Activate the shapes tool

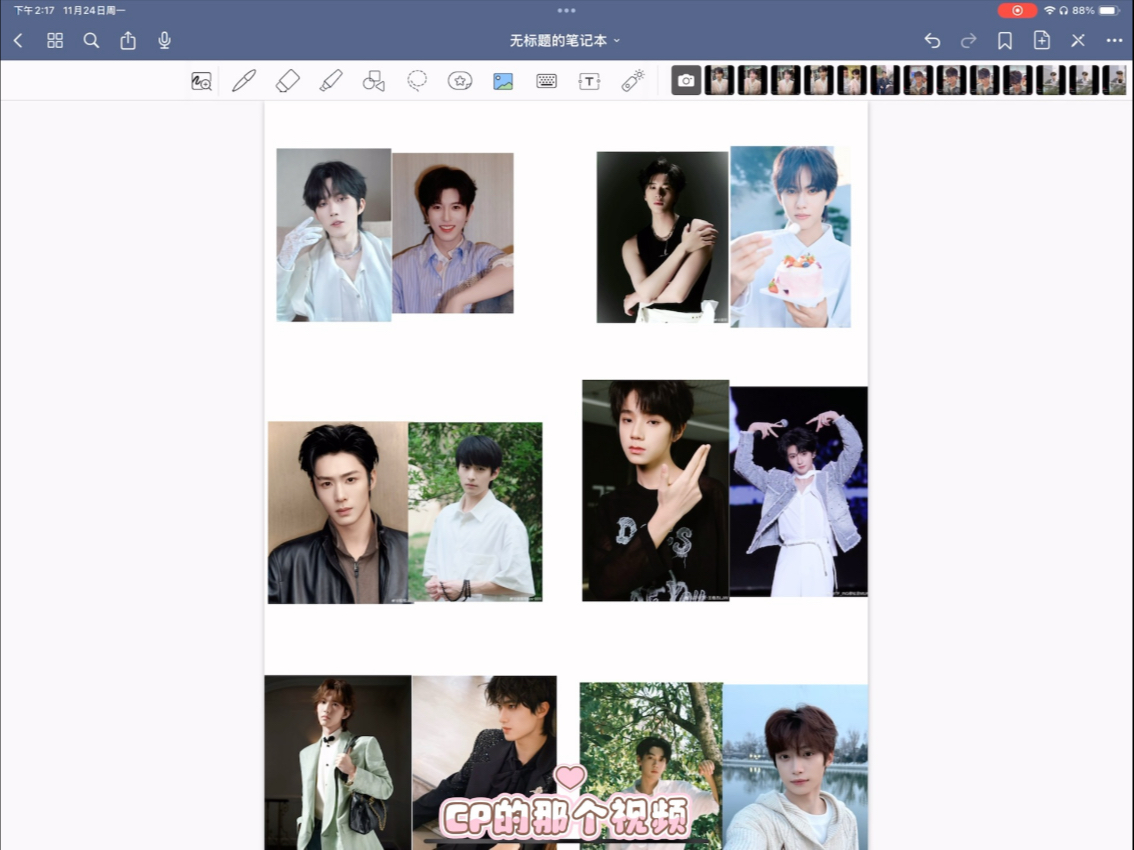(374, 81)
